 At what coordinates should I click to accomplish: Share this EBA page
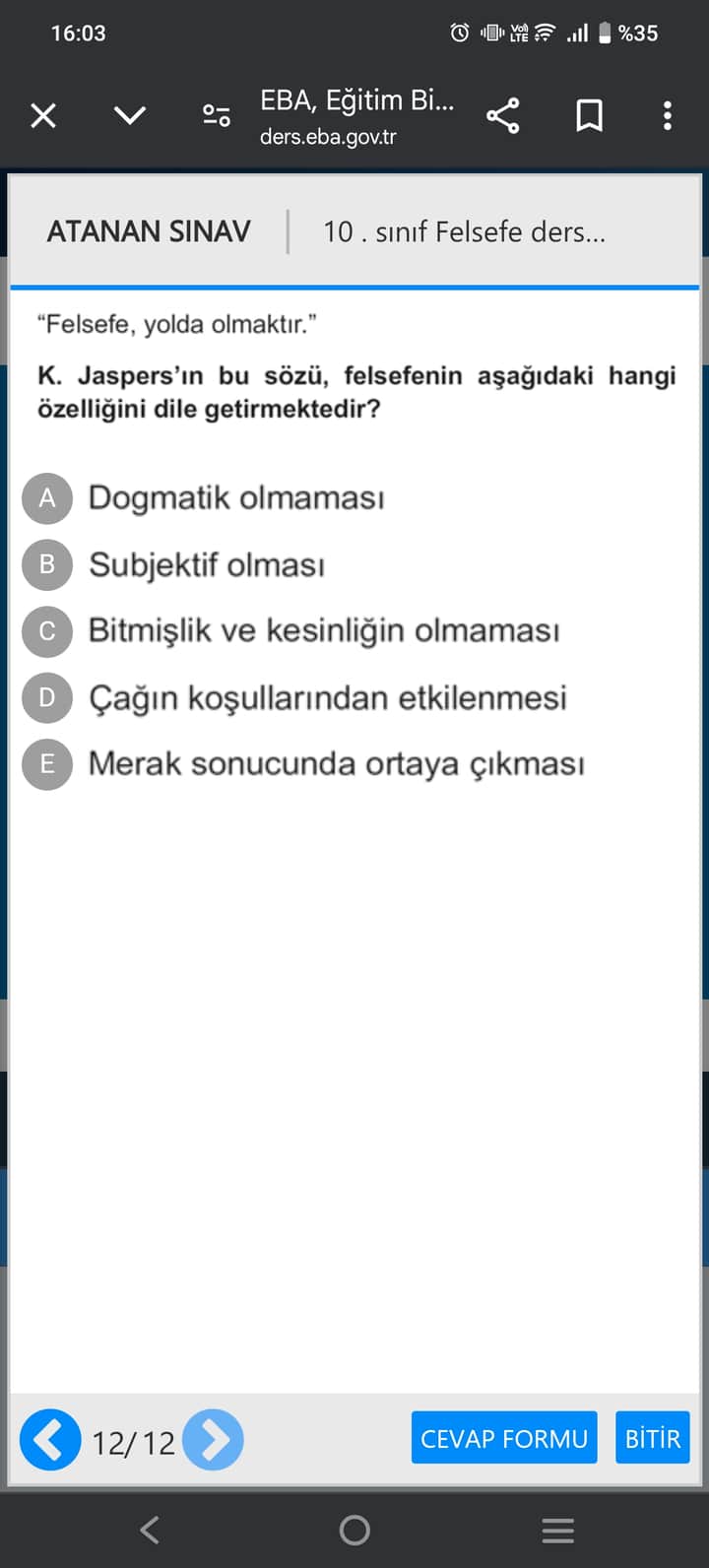click(502, 116)
